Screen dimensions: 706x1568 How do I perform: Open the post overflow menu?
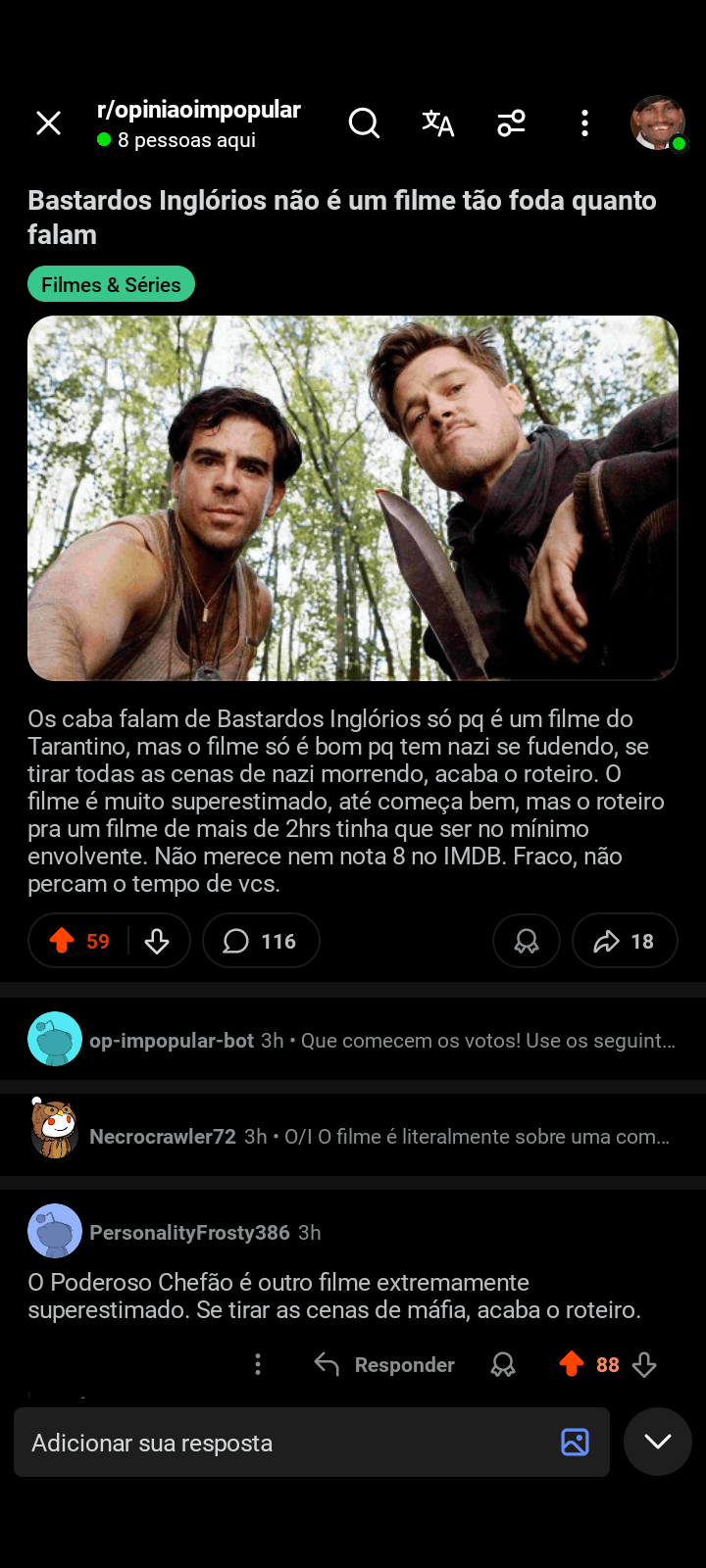pyautogui.click(x=584, y=123)
